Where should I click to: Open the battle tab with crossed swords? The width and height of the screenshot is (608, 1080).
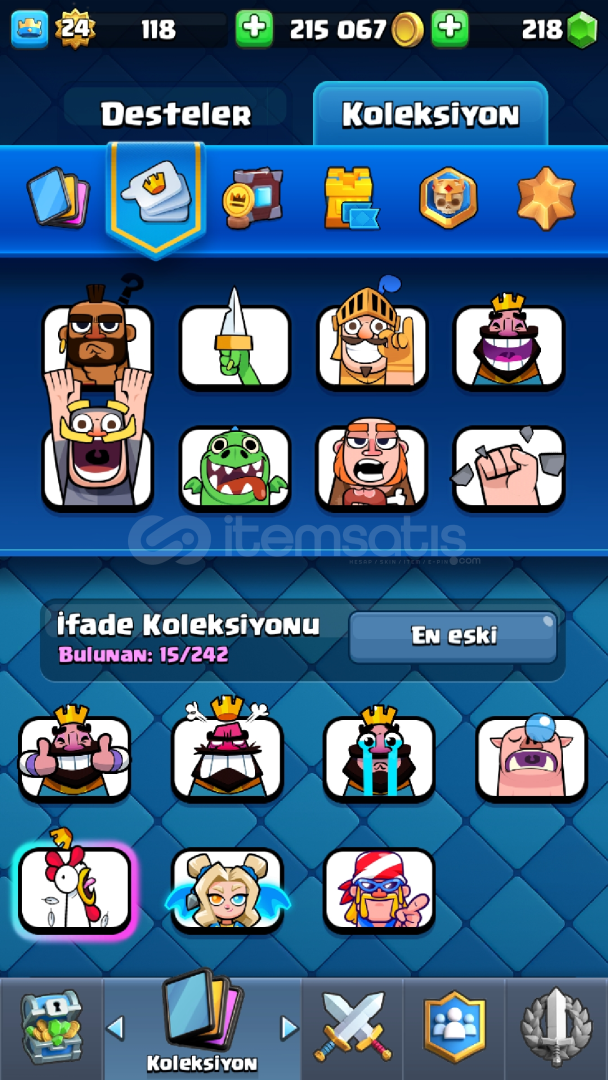click(x=352, y=1026)
